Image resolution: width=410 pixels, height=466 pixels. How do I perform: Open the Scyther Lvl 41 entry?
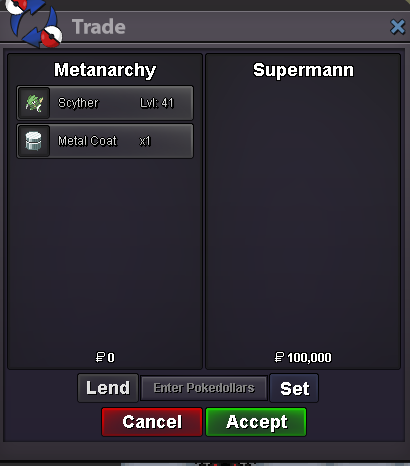[x=105, y=103]
